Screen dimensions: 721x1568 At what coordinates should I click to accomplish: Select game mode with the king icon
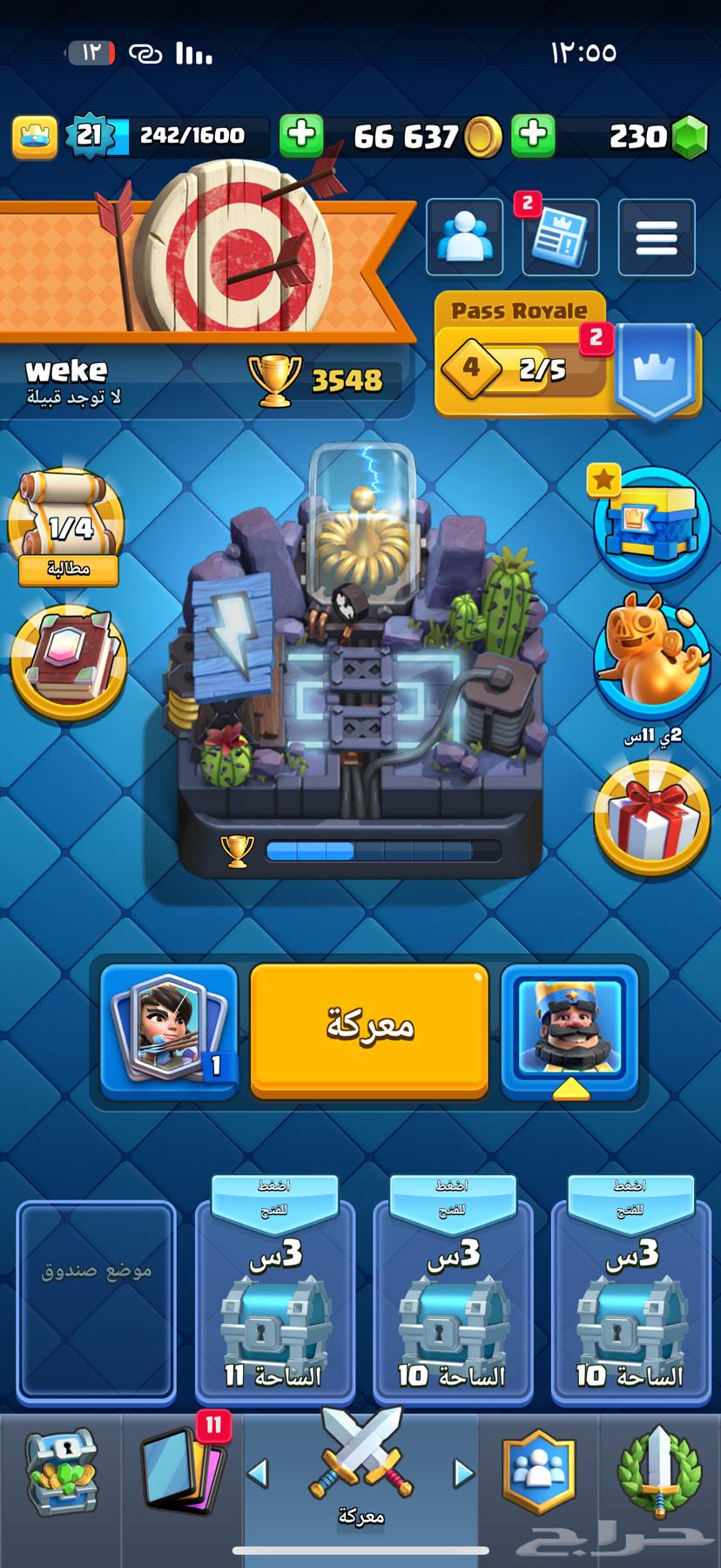coord(569,1030)
